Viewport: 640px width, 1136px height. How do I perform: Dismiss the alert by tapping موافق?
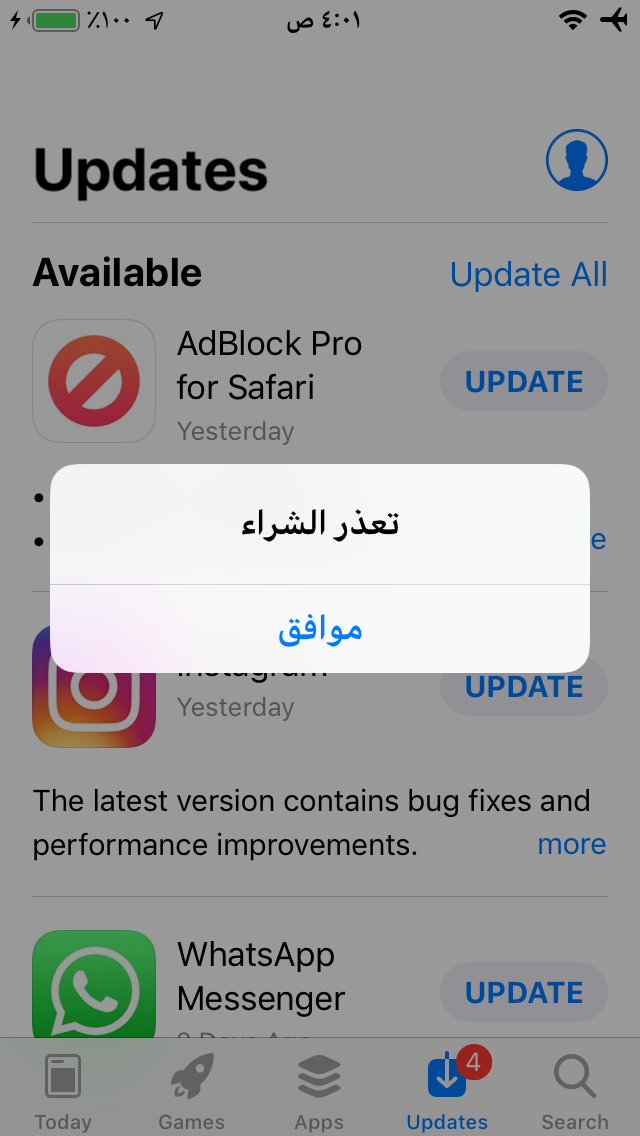[x=320, y=629]
